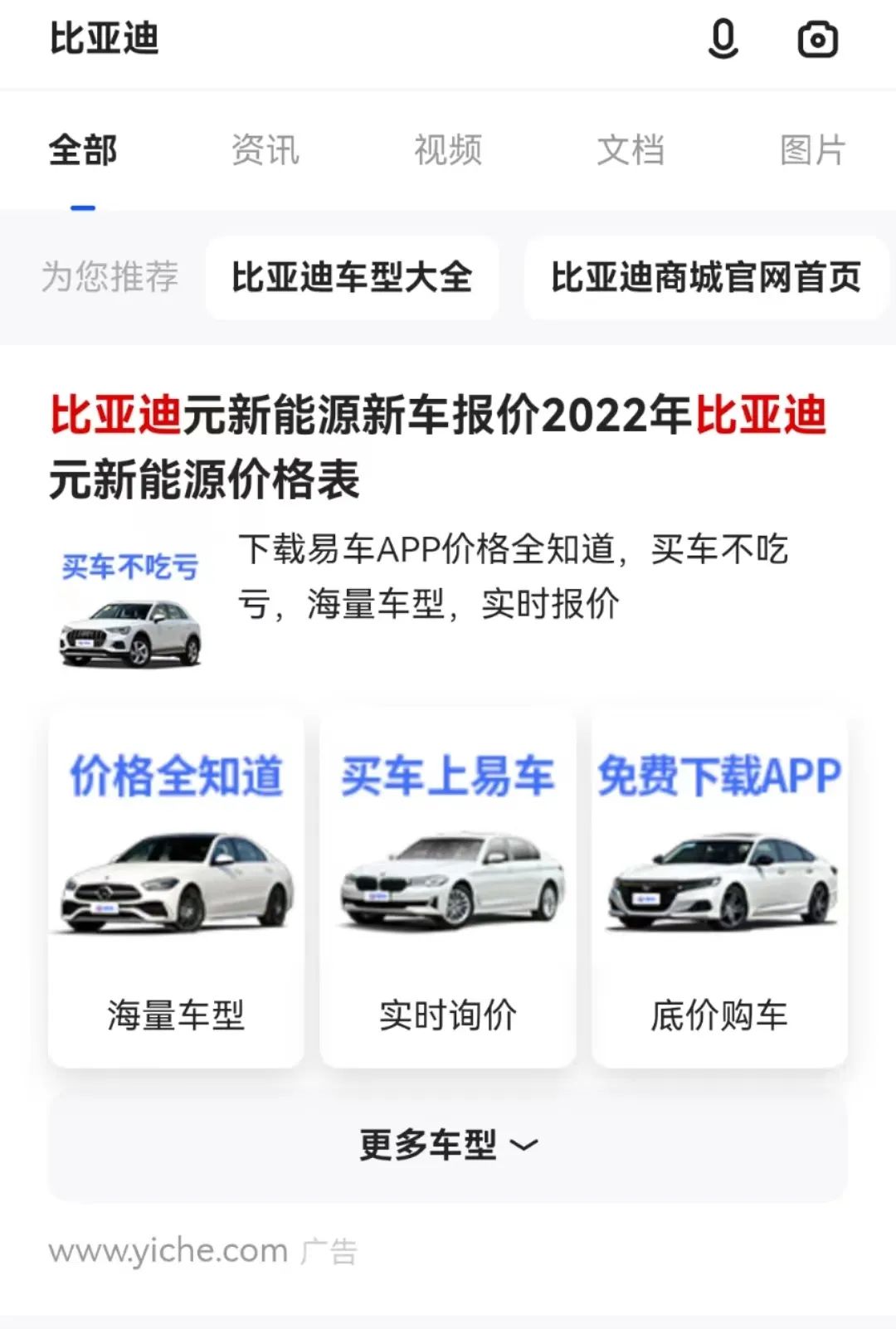Open the 实时询价 card

click(x=448, y=888)
